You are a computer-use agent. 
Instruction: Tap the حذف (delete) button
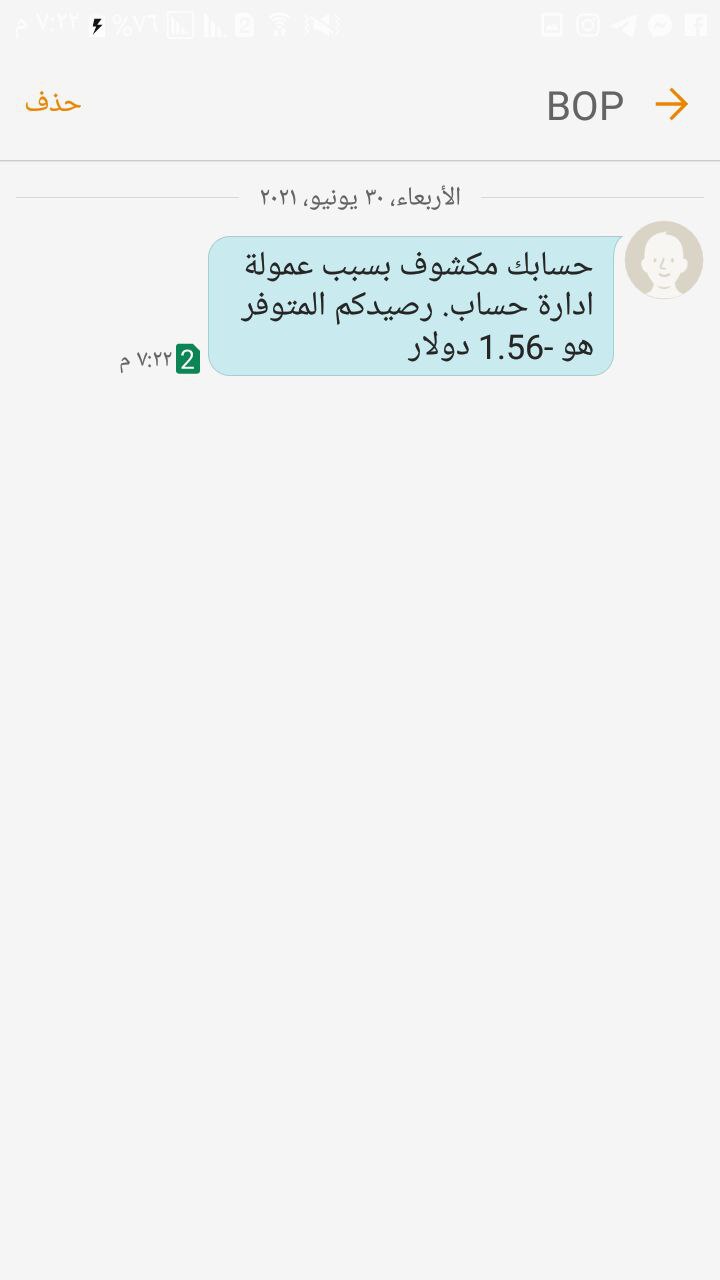tap(53, 102)
